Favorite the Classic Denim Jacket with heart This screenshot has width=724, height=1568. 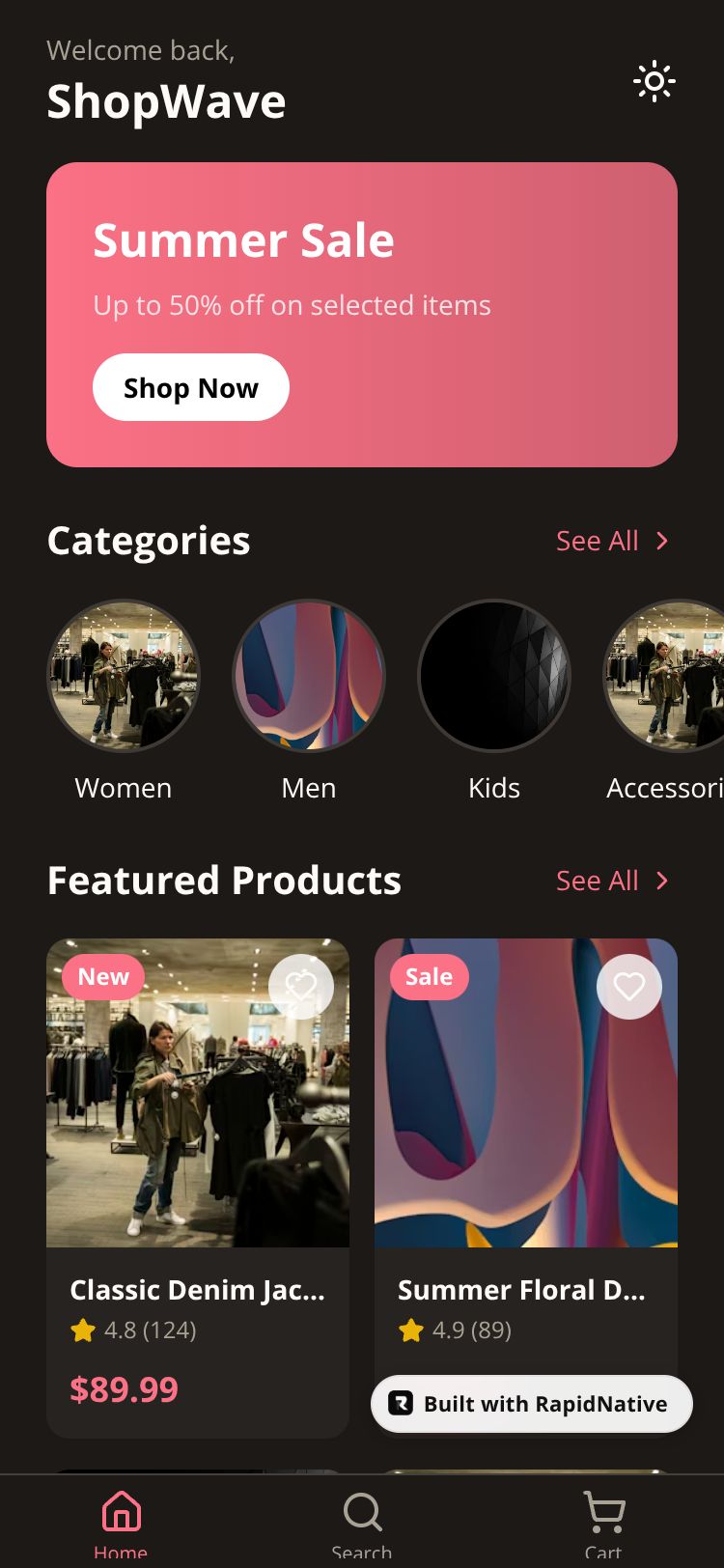pos(301,987)
